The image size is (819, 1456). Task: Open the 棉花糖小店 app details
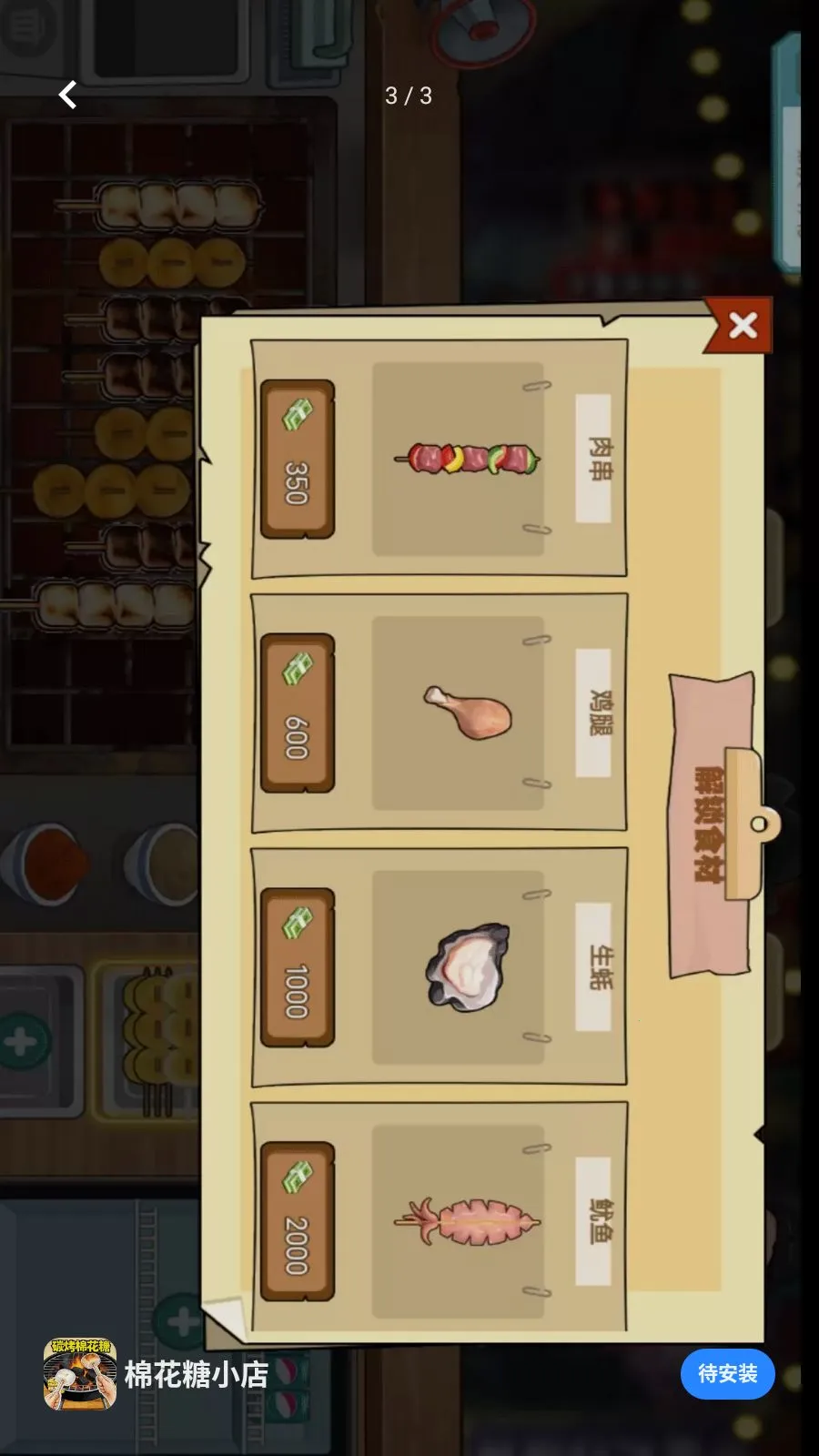pos(196,1374)
